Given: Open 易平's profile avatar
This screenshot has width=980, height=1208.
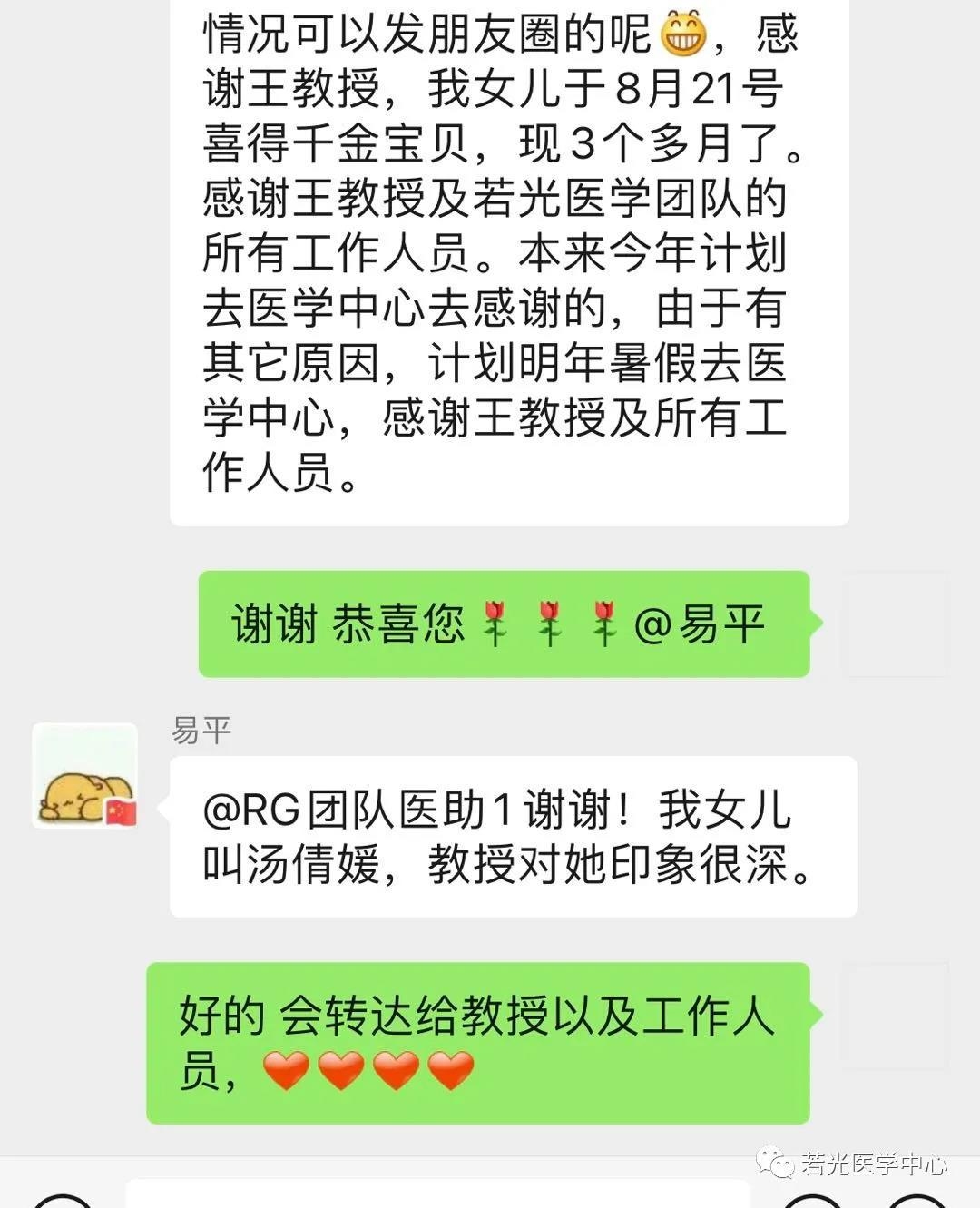Looking at the screenshot, I should tap(85, 776).
